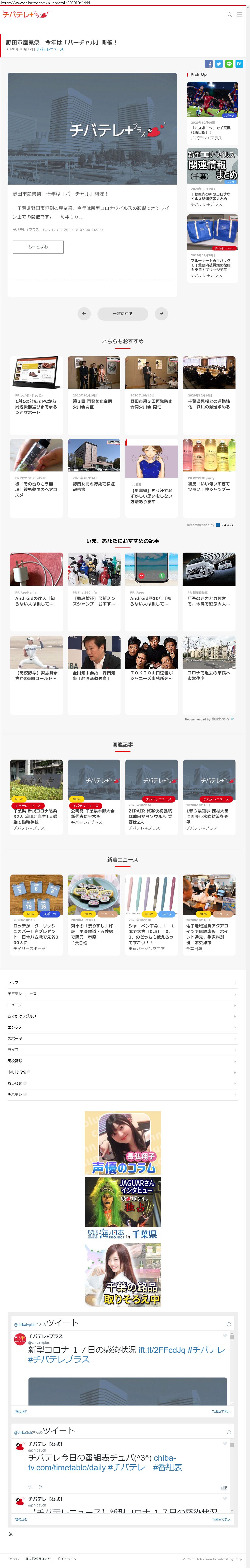This screenshot has height=1568, width=250.
Task: Share the article on Twitter
Action: coord(219,63)
